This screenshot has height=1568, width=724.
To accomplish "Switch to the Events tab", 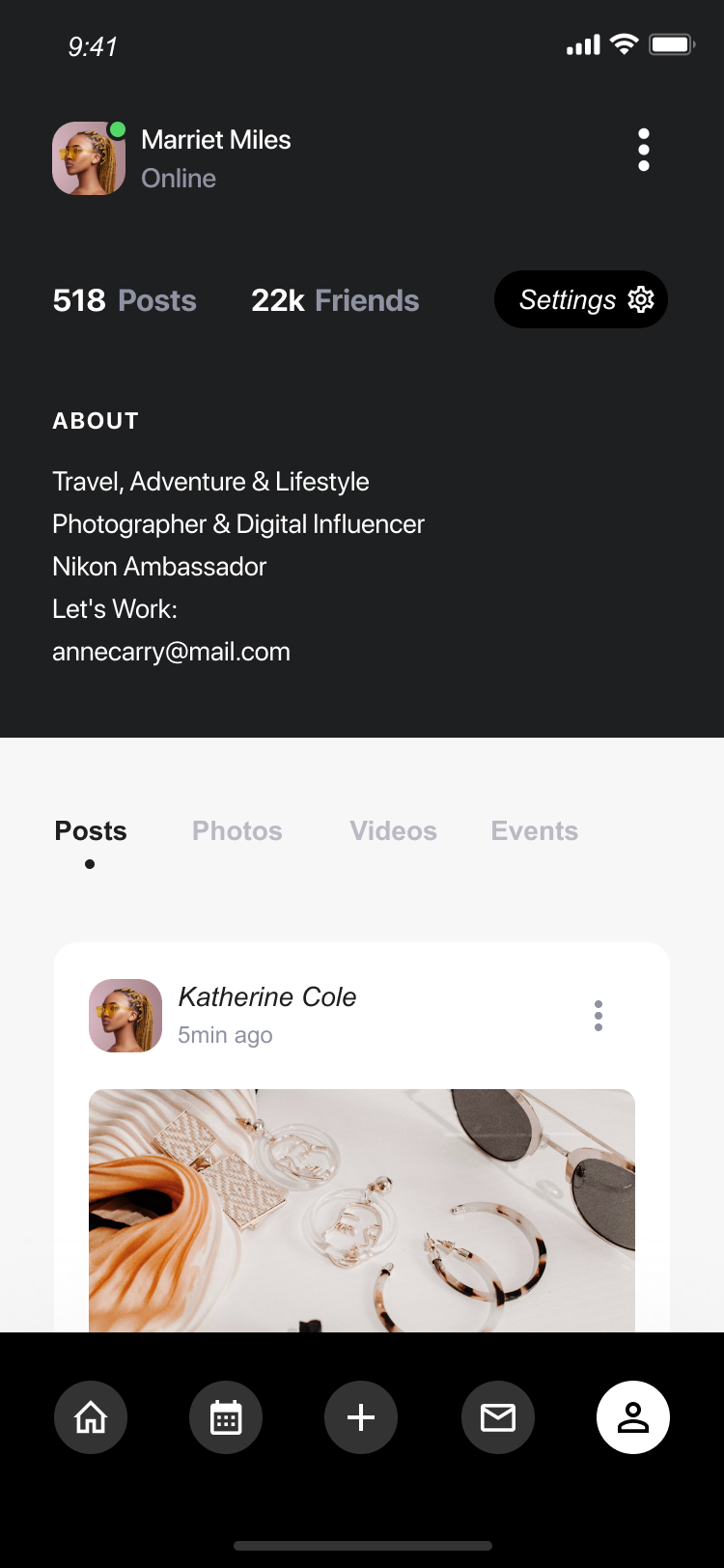I will pyautogui.click(x=534, y=831).
